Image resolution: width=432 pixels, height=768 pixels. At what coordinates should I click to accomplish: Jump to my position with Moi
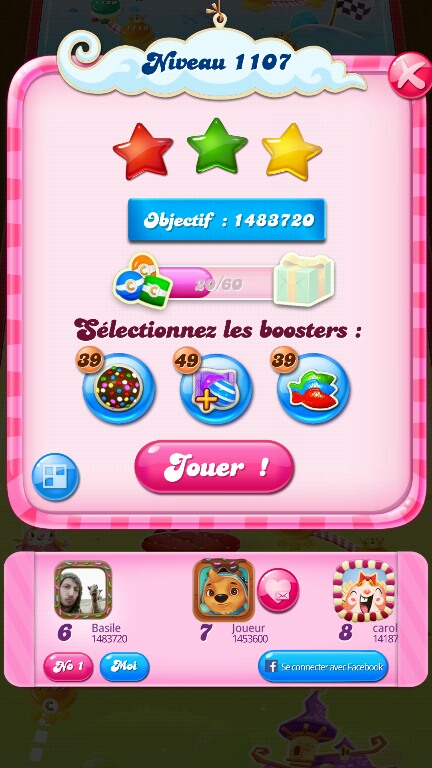(x=124, y=667)
